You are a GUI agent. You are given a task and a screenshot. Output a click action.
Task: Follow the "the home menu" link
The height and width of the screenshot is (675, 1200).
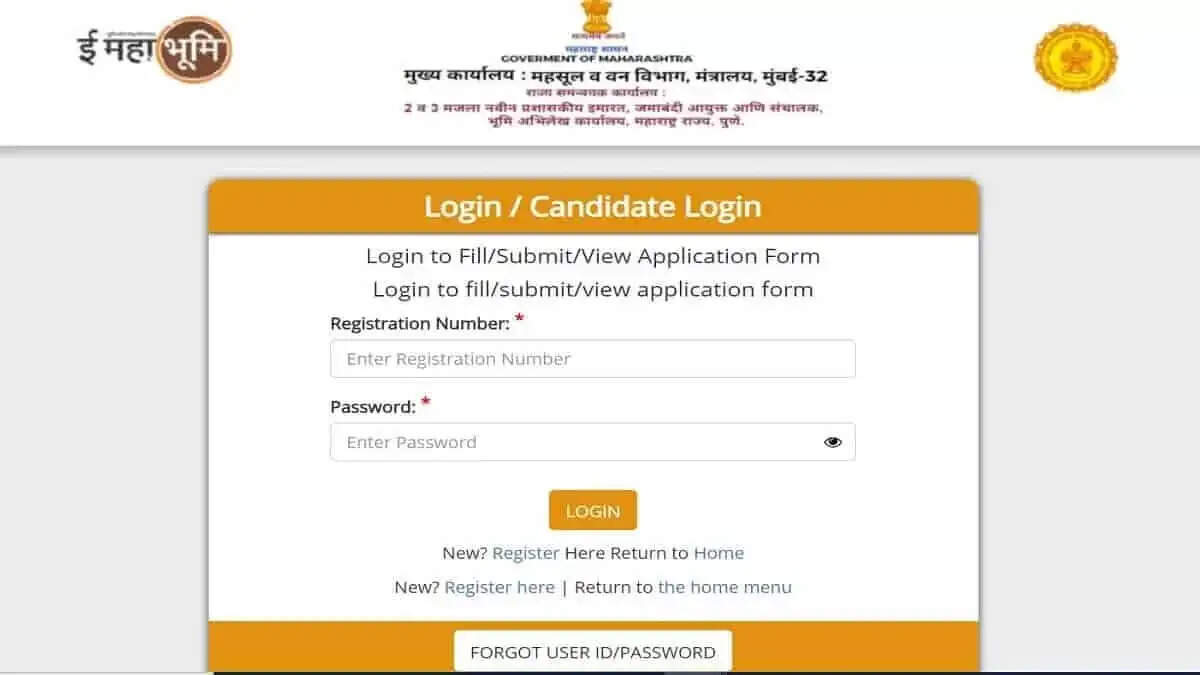pos(725,587)
